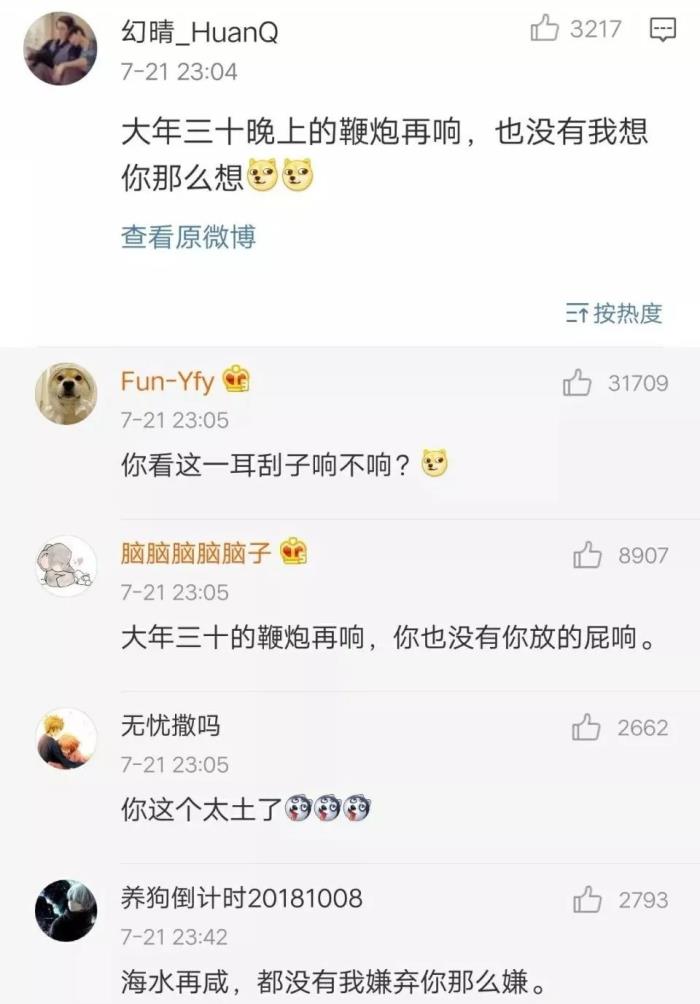Open the avatar of 脑脑脑脑脑子
700x1004 pixels.
pyautogui.click(x=66, y=566)
